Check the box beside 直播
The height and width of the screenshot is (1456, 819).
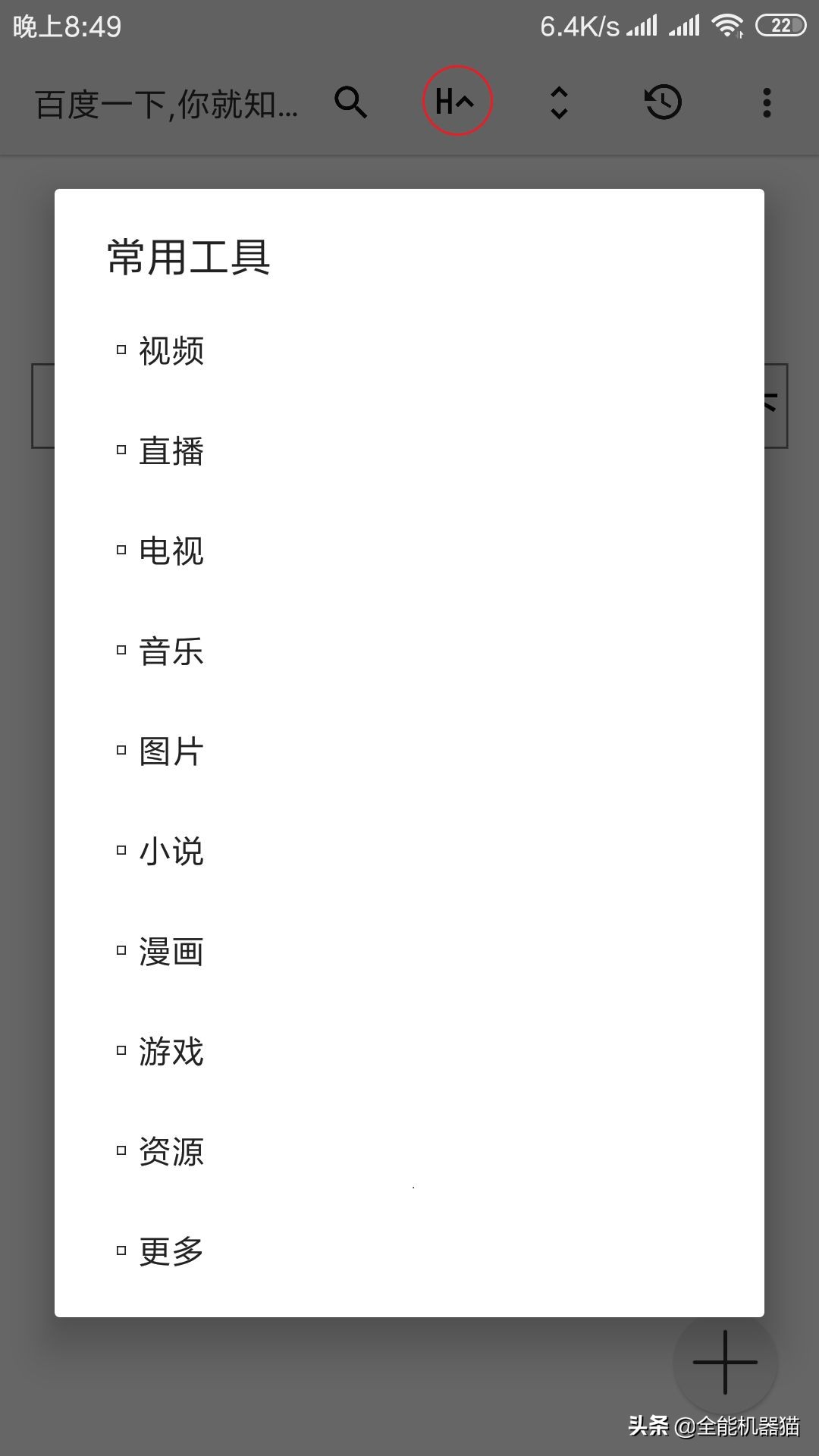point(120,450)
